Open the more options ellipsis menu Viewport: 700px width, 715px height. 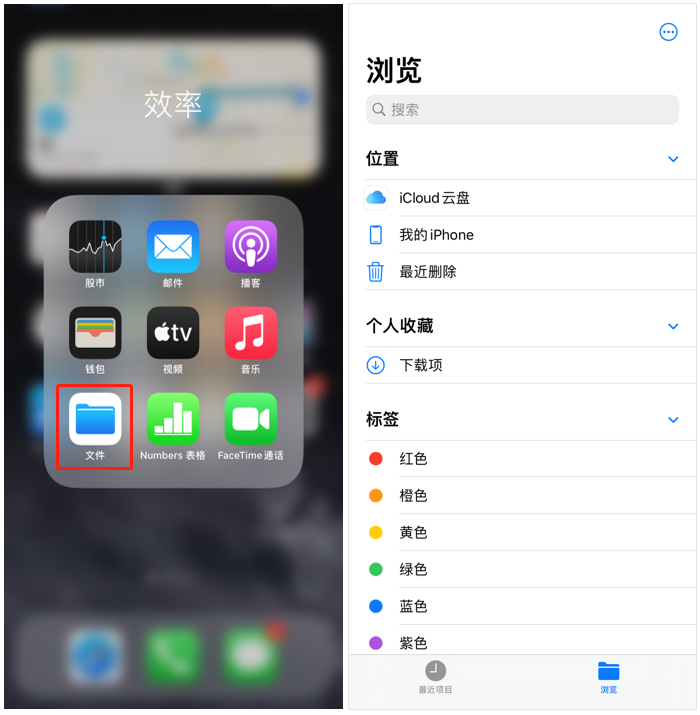(x=669, y=32)
